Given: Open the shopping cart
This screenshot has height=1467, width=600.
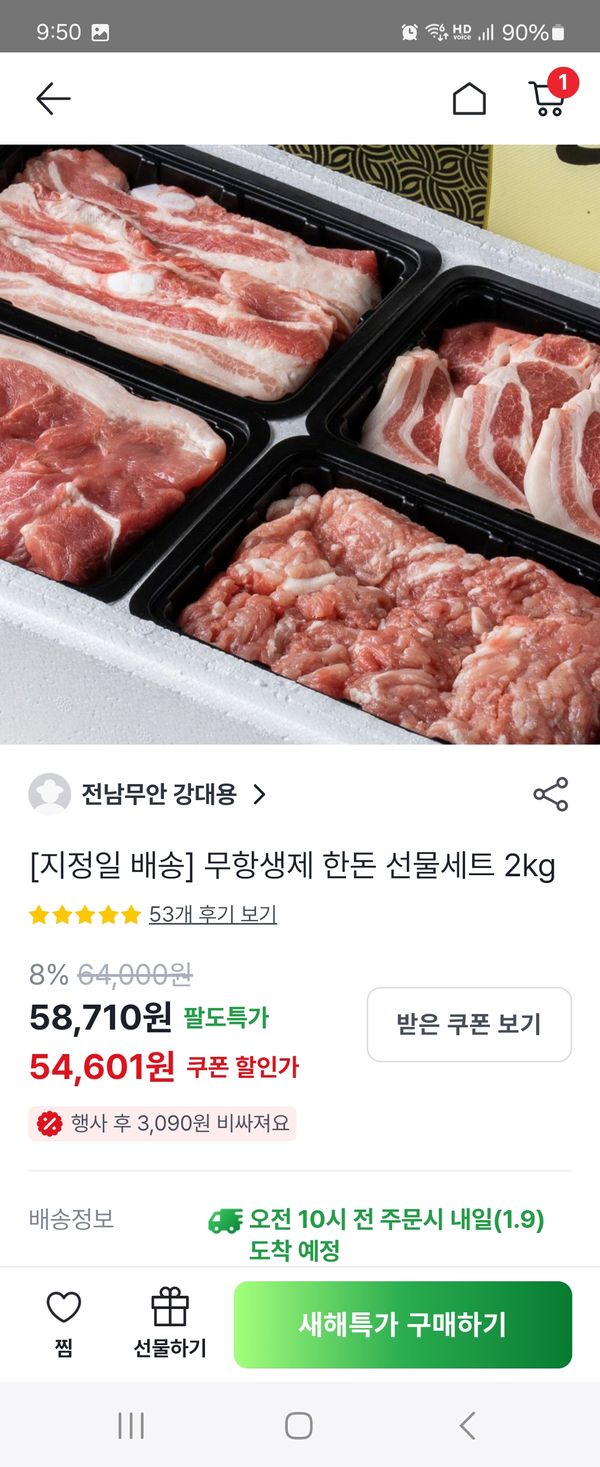Looking at the screenshot, I should click(x=548, y=97).
